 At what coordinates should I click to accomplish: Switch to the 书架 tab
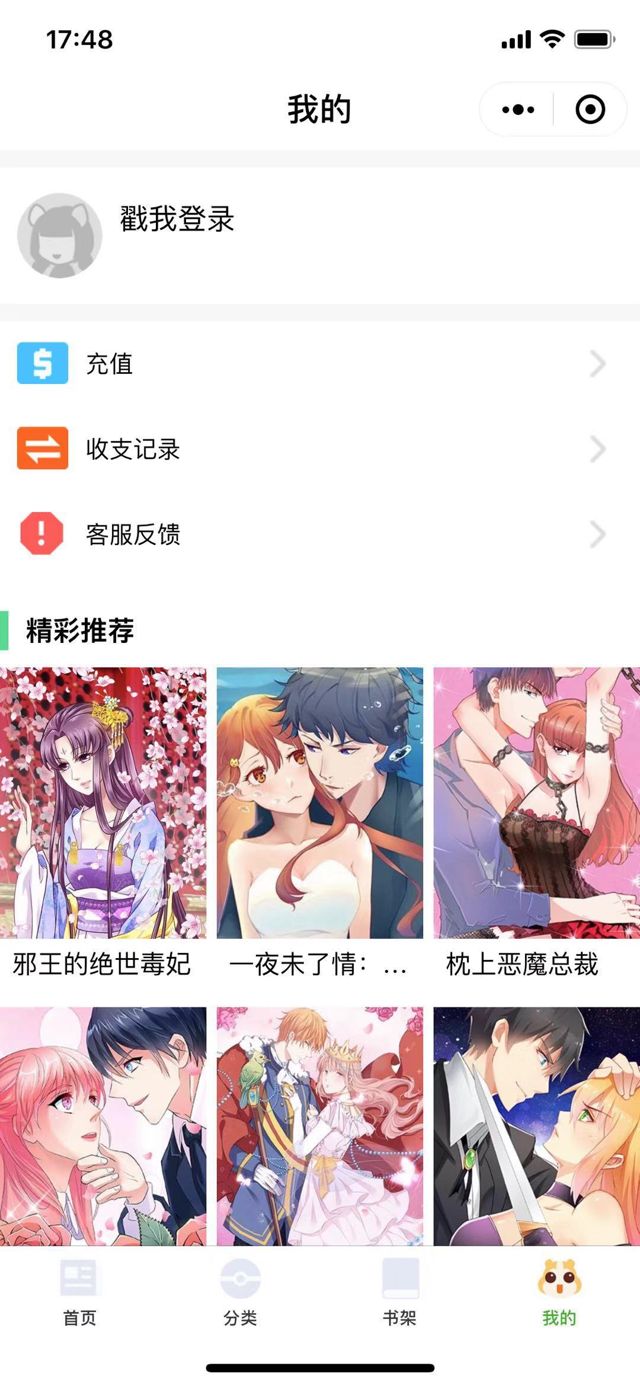(x=400, y=1293)
